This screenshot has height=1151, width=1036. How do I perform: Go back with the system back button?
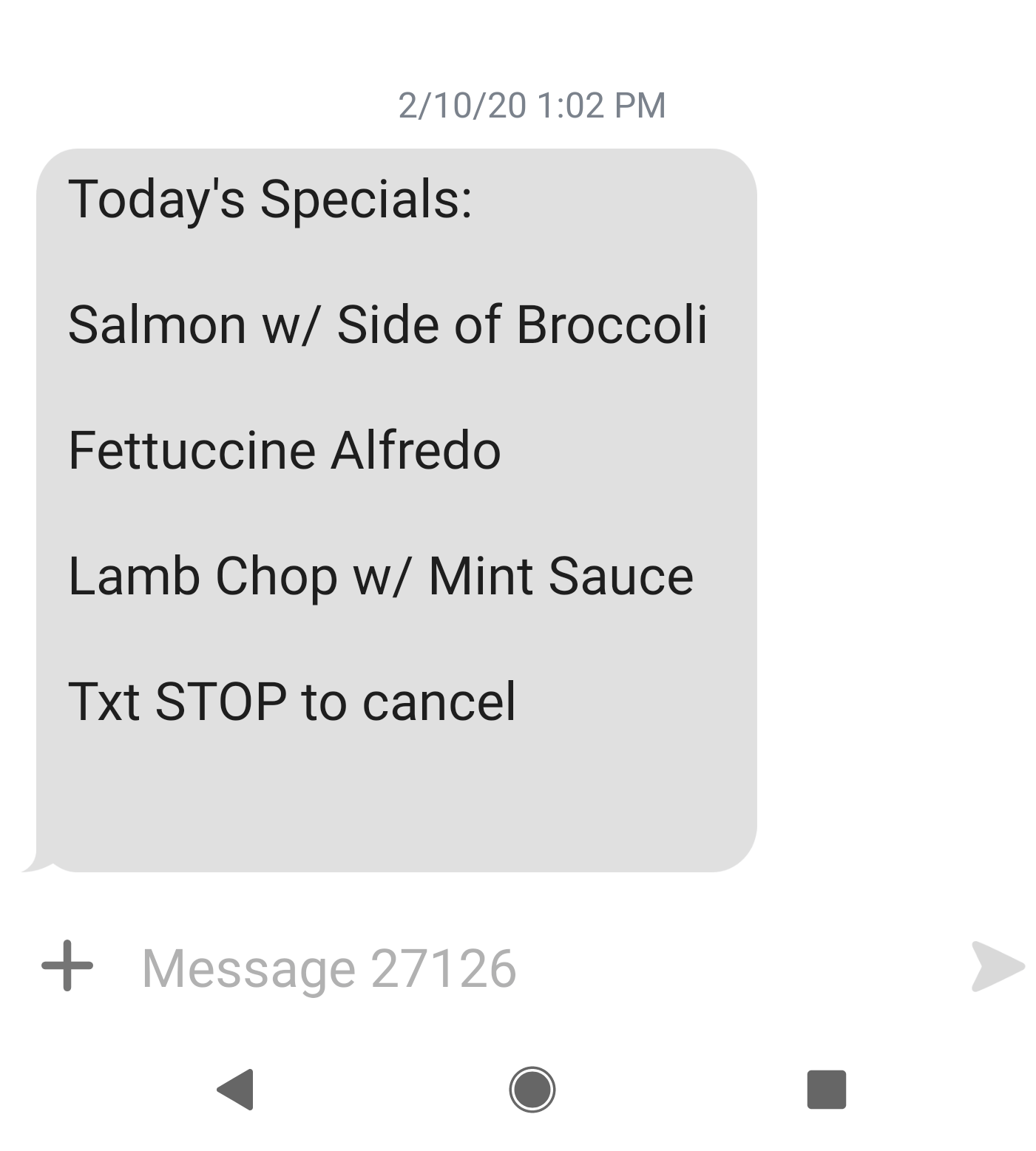pos(237,1089)
